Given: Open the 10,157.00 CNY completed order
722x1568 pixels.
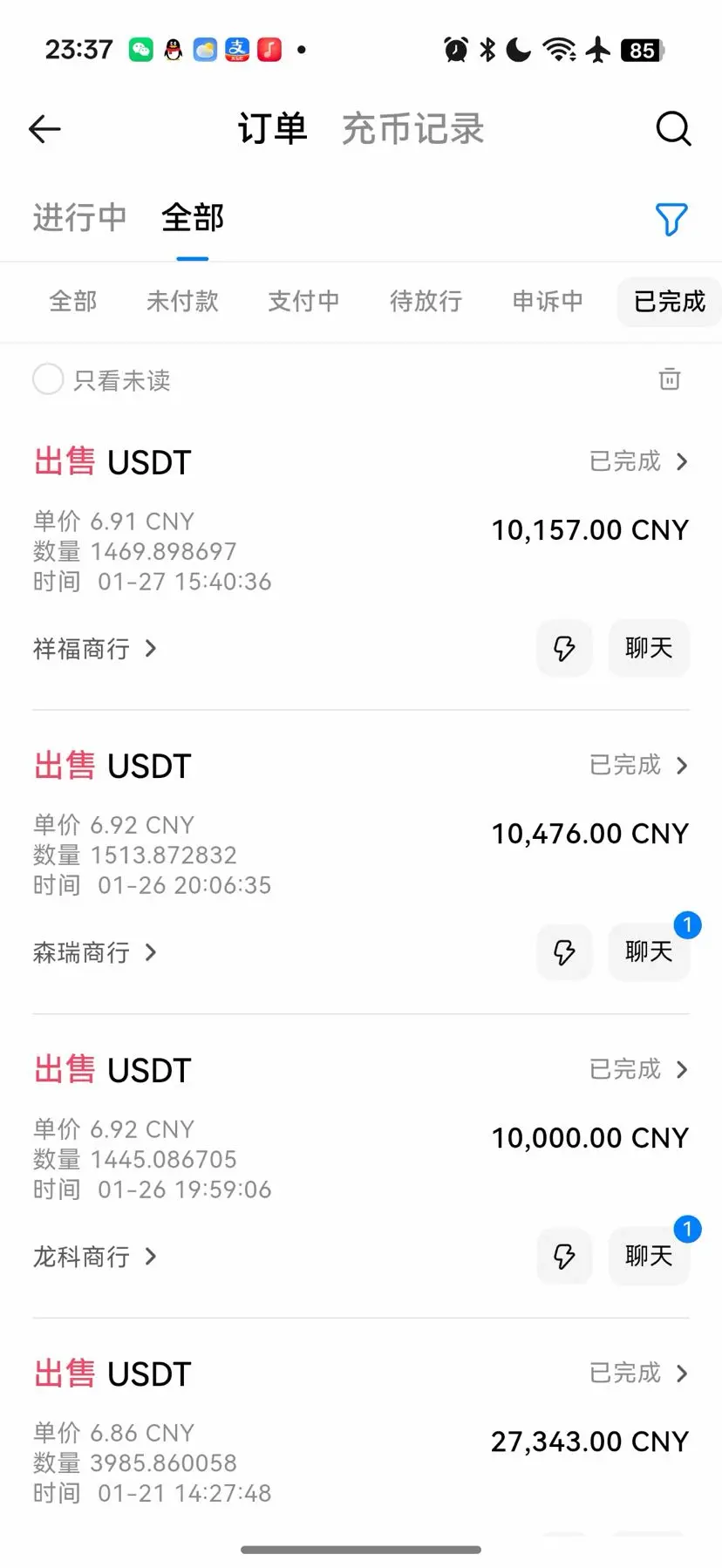Looking at the screenshot, I should tap(638, 461).
